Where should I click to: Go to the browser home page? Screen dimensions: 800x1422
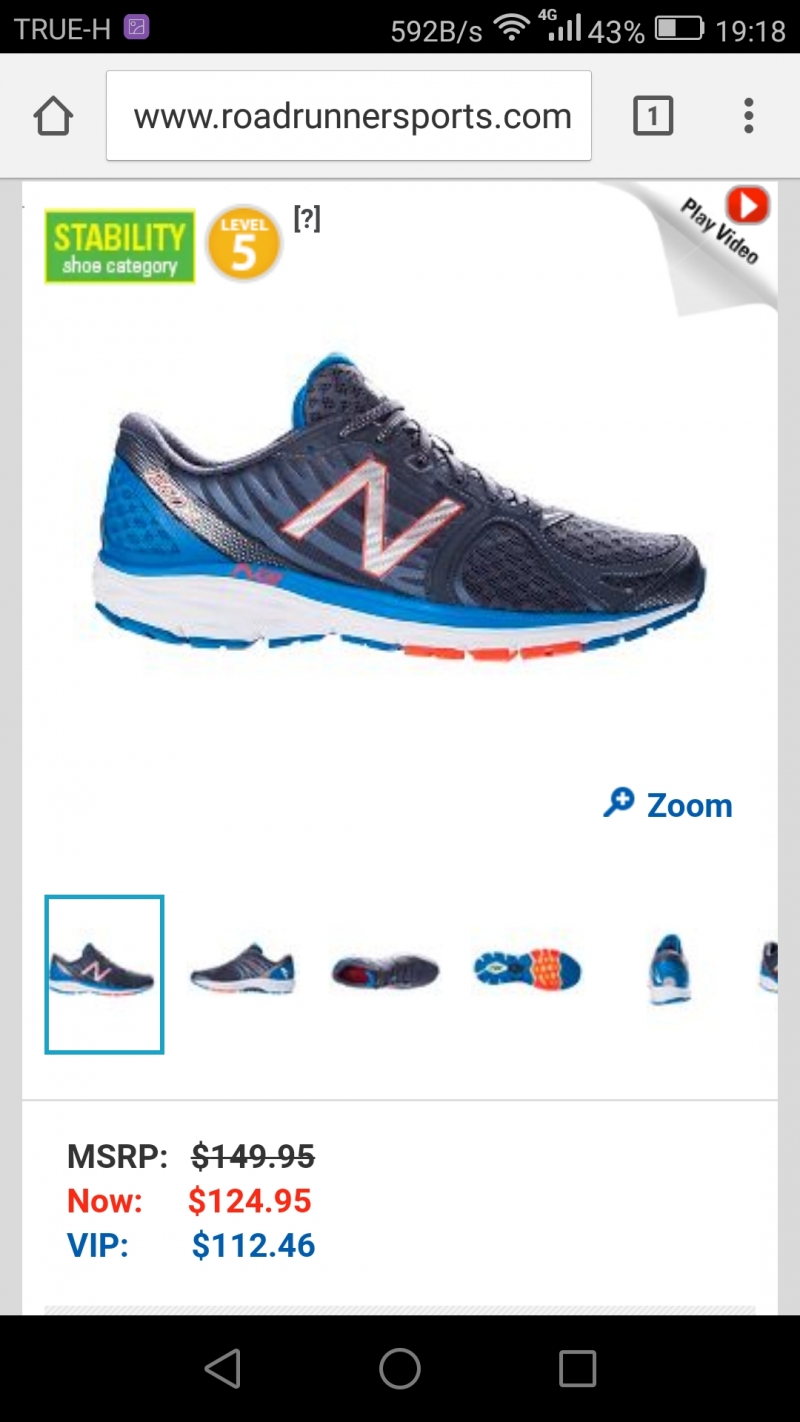click(x=53, y=117)
